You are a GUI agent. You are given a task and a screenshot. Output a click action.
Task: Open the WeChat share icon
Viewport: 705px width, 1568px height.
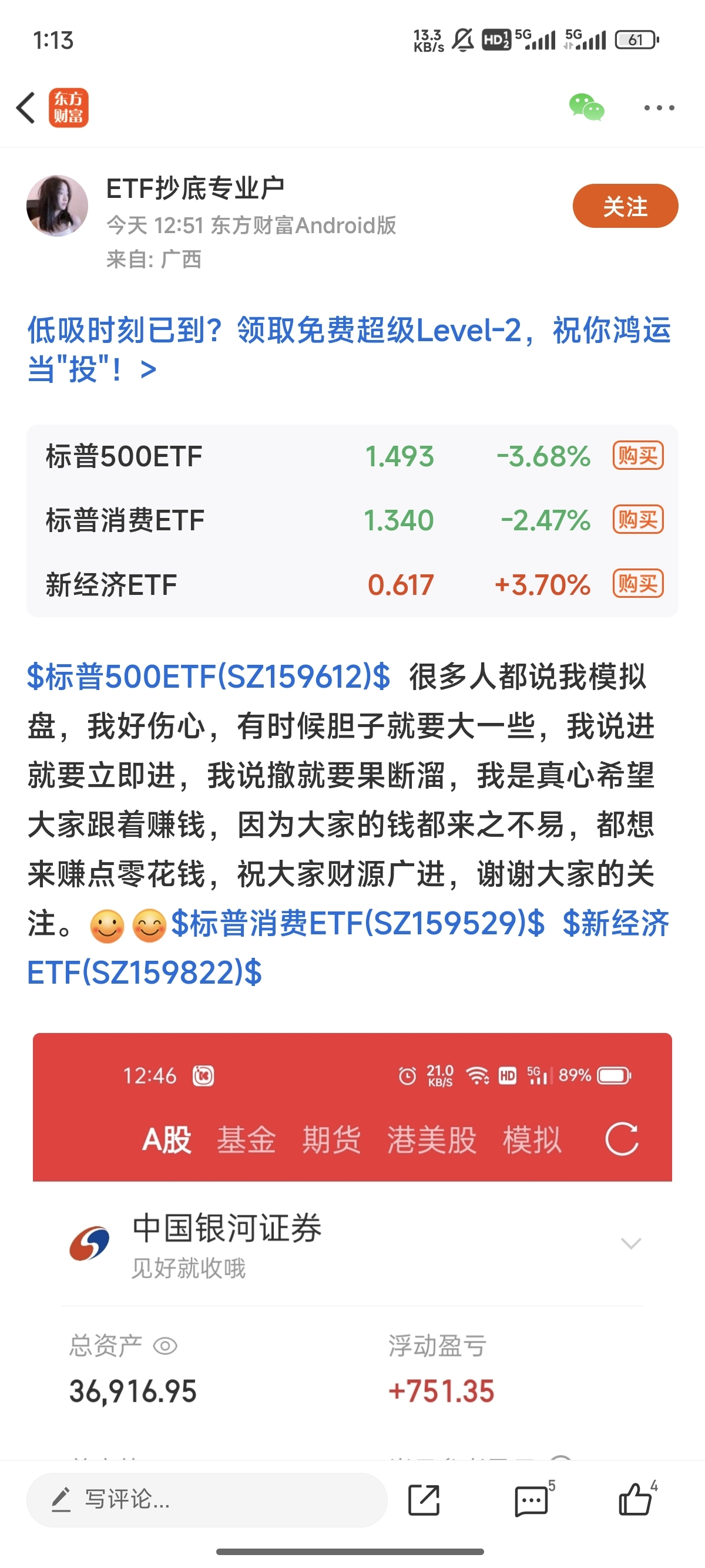point(586,107)
